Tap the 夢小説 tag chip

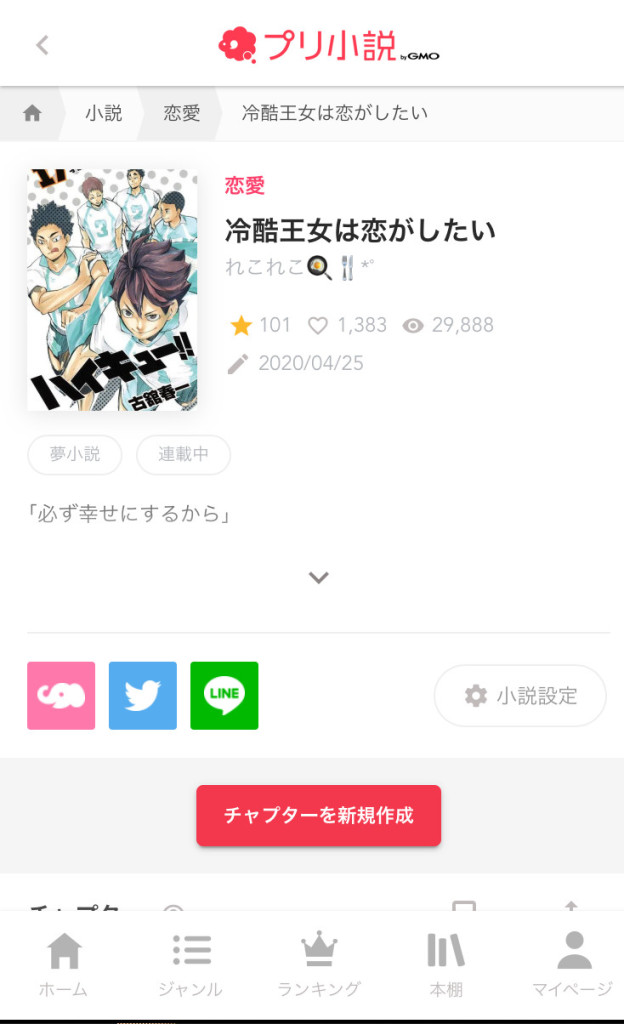click(75, 454)
